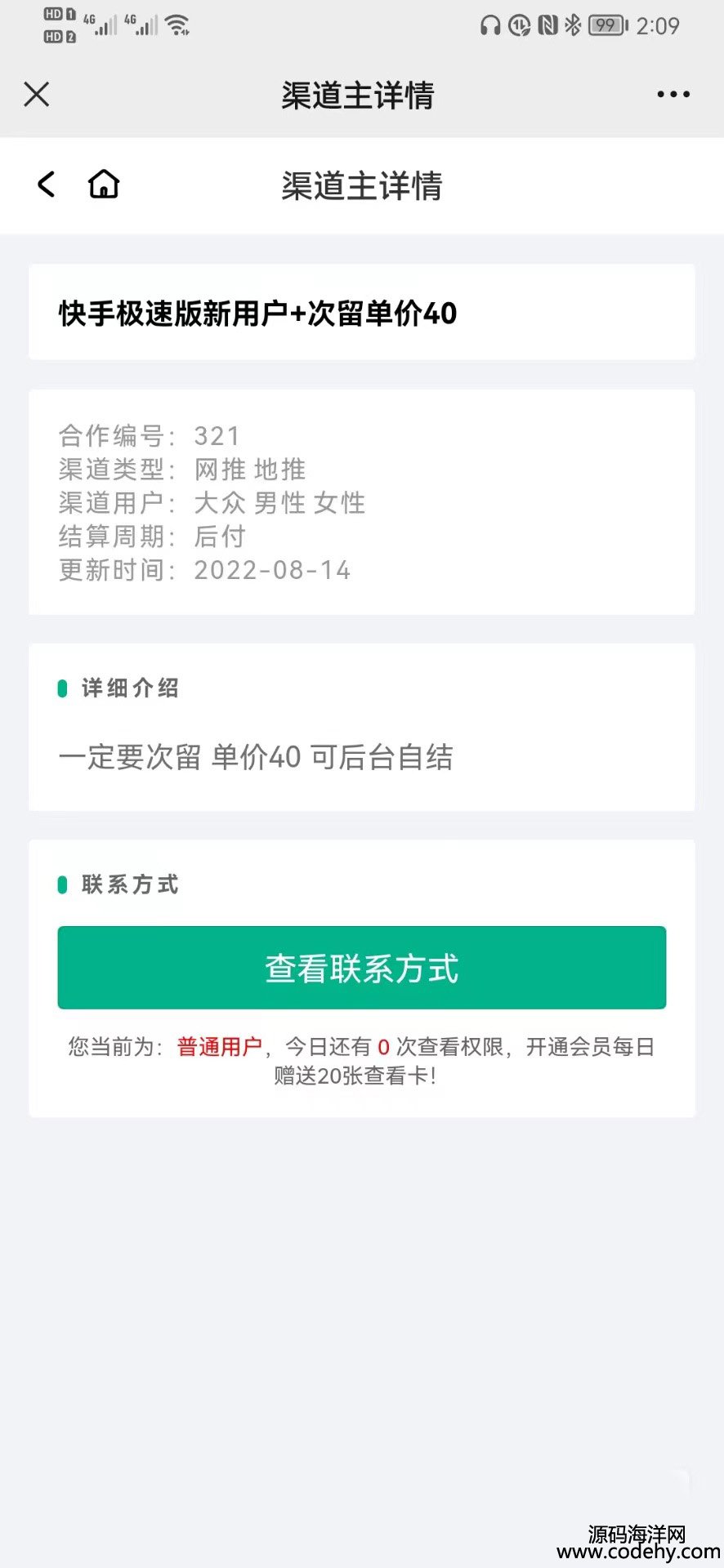Go back using the left arrow
The width and height of the screenshot is (724, 1568).
click(x=47, y=185)
